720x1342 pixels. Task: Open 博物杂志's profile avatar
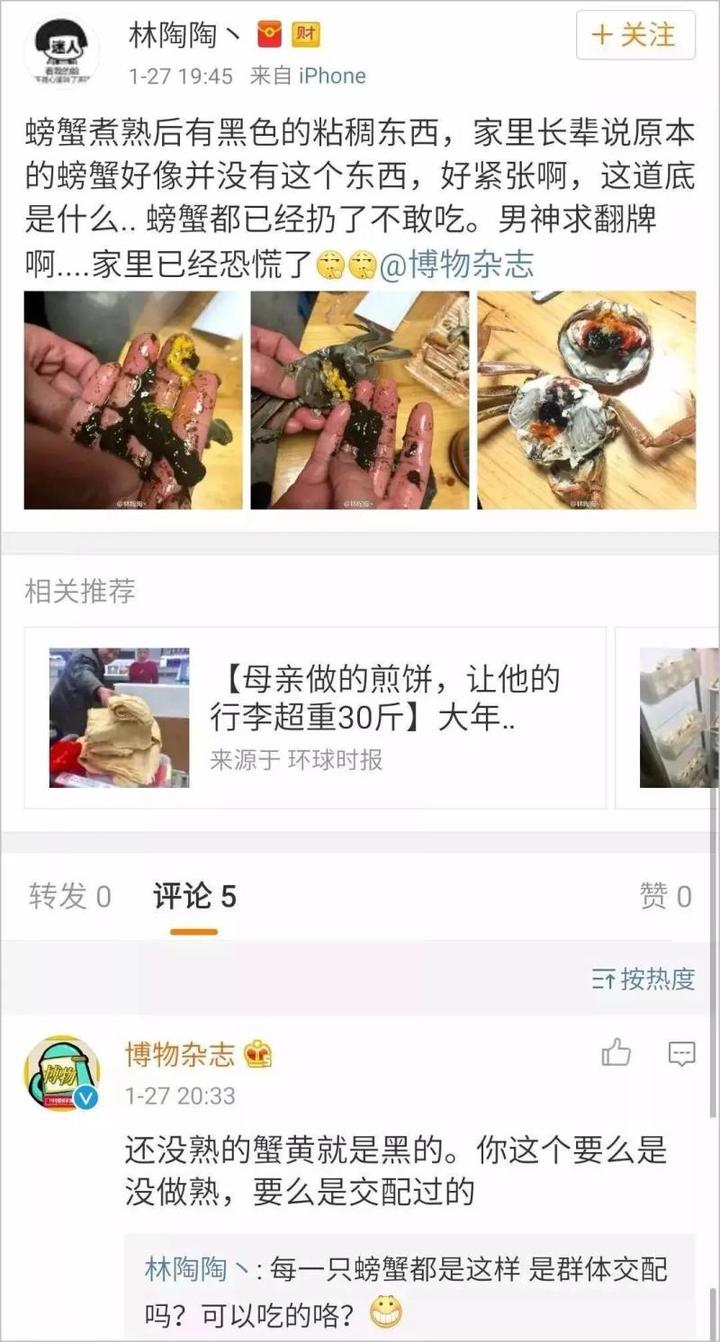tap(62, 1073)
